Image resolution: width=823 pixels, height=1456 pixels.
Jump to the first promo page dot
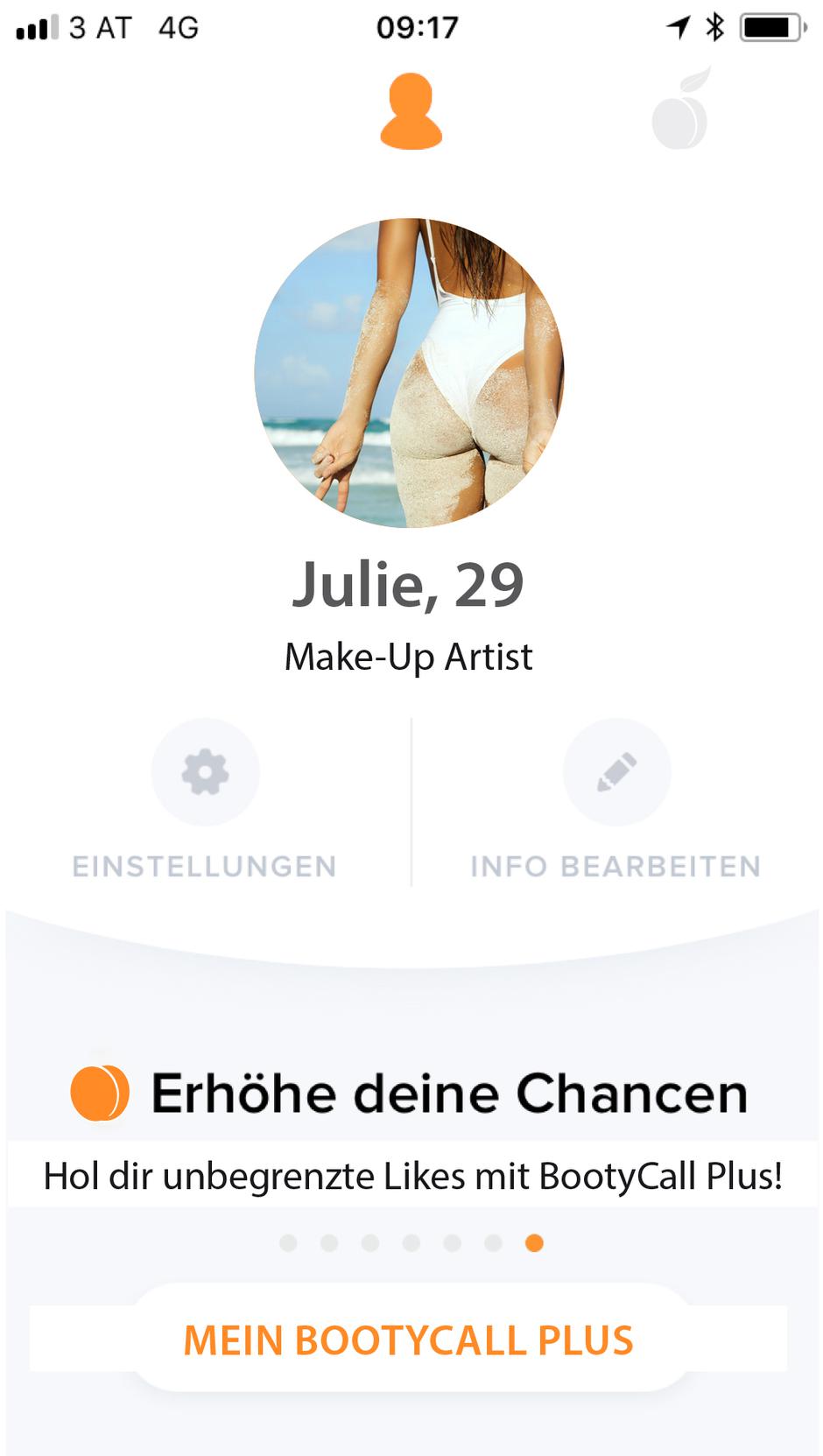(288, 1243)
